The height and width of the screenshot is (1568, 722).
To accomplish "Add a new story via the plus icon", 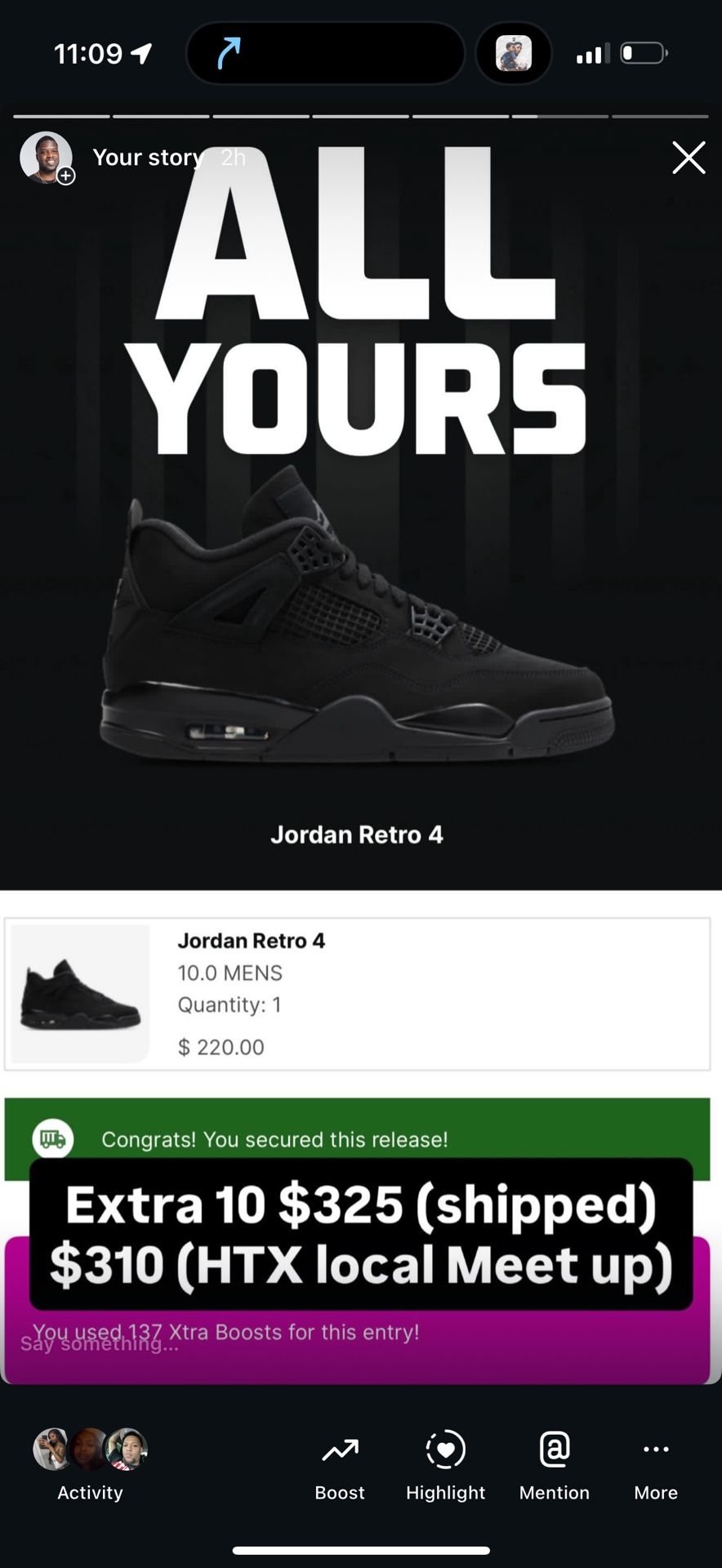I will [66, 176].
